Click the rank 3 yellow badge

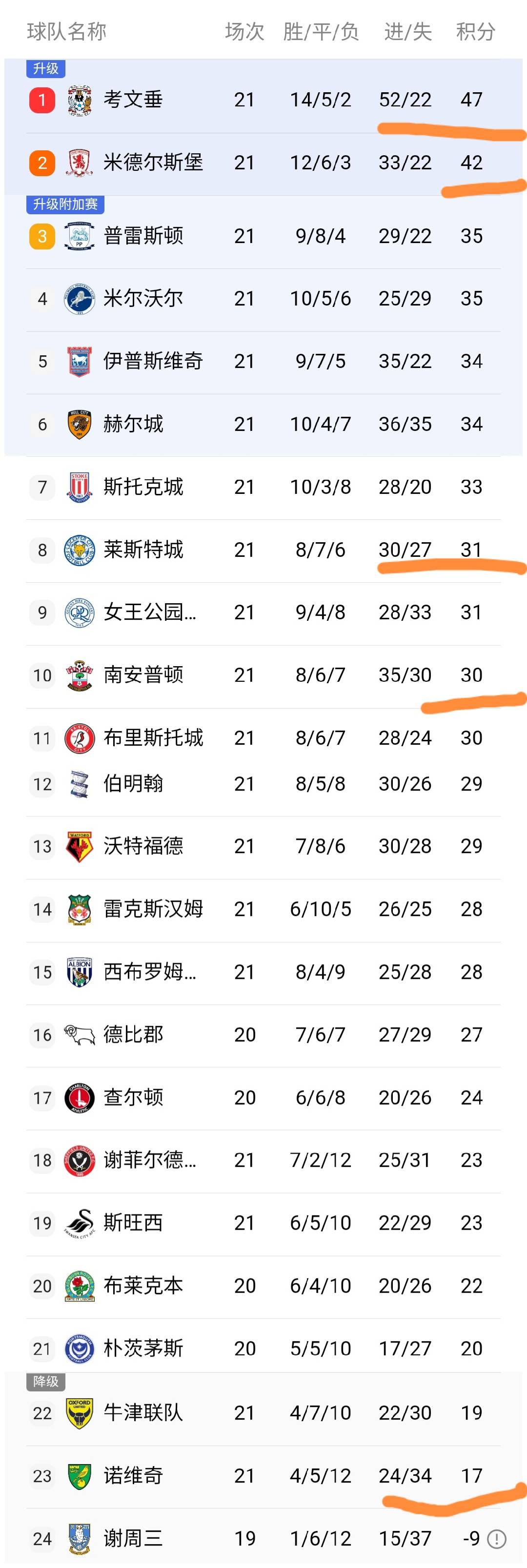41,236
